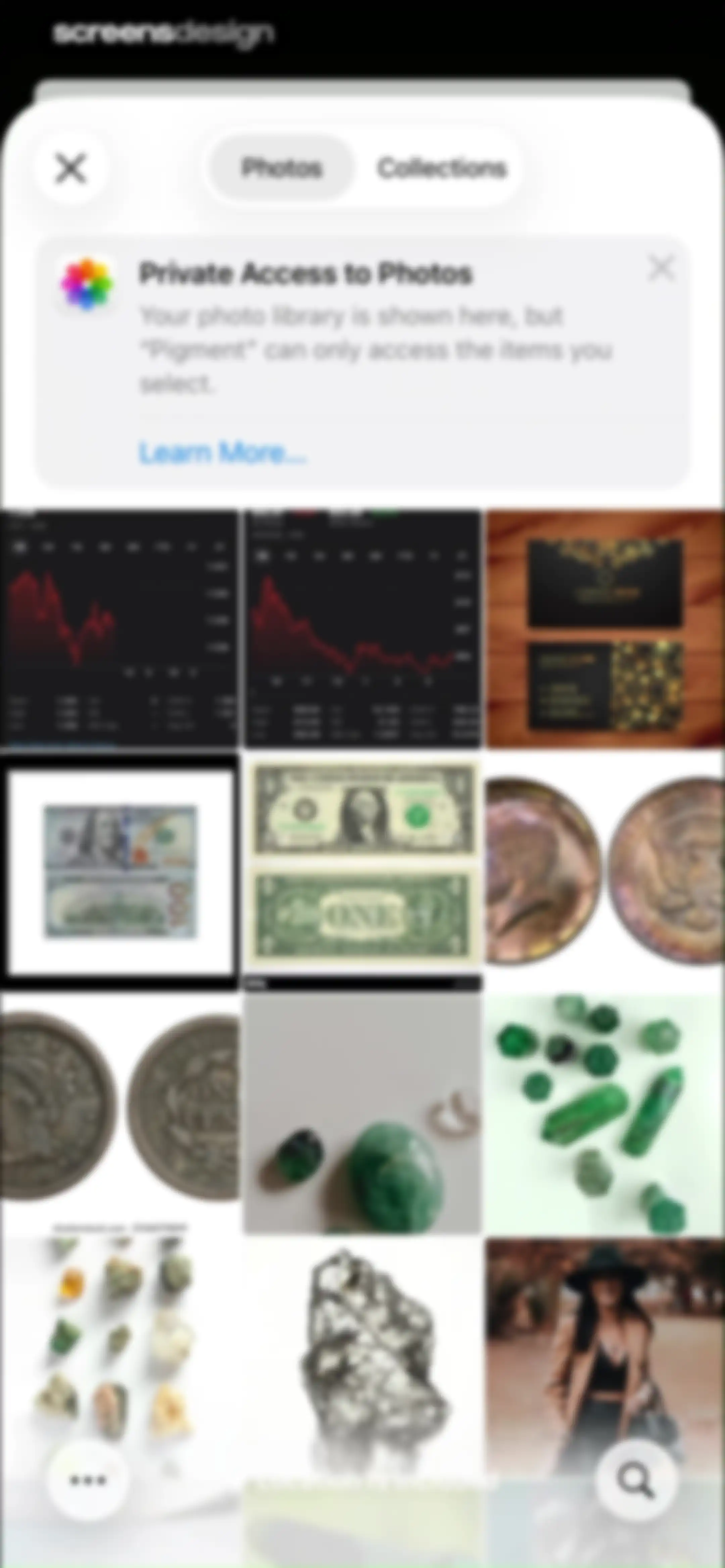
Task: Open the more options ellipsis button
Action: 88,1480
